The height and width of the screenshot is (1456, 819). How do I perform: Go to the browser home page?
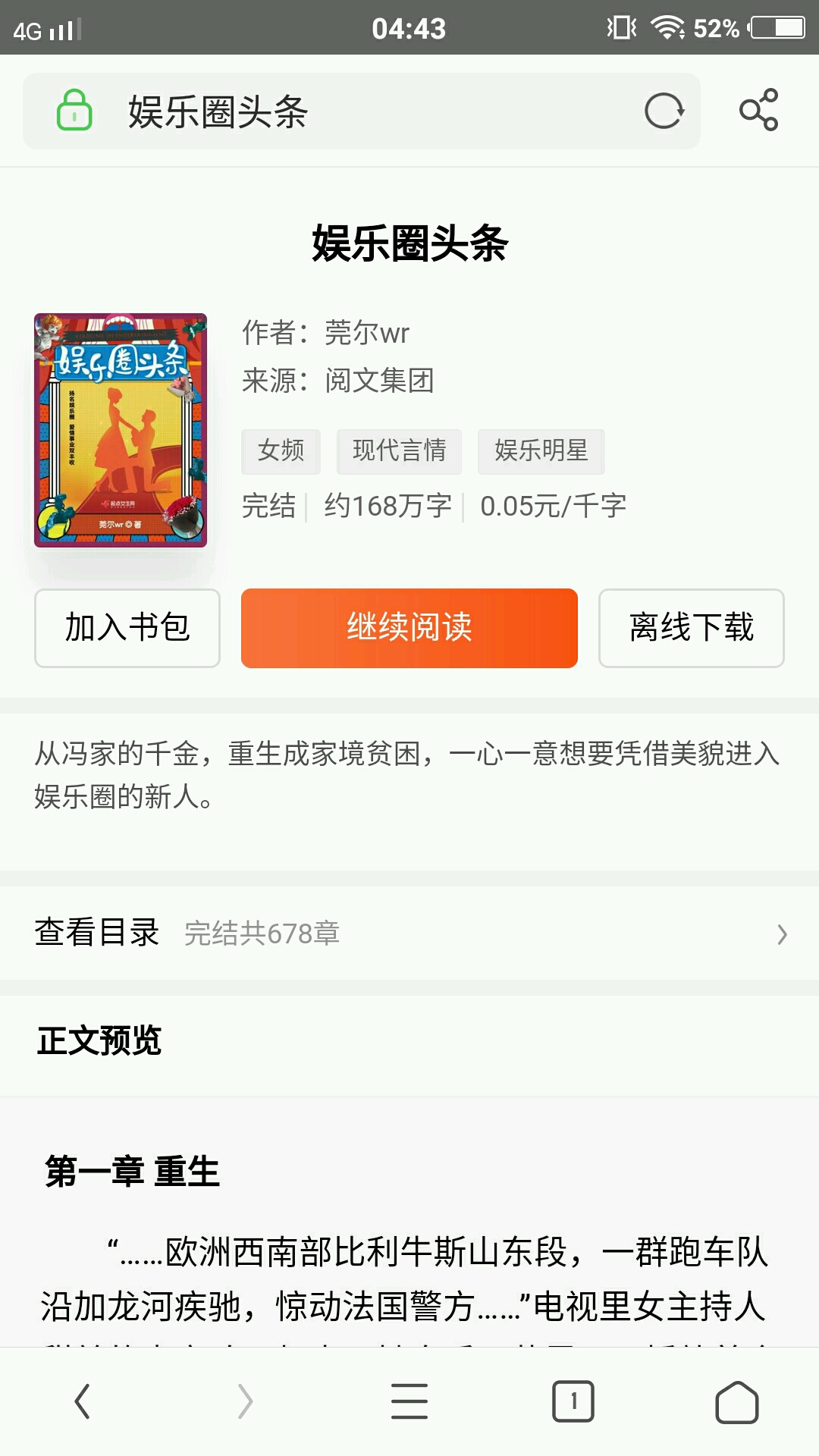pos(736,1401)
